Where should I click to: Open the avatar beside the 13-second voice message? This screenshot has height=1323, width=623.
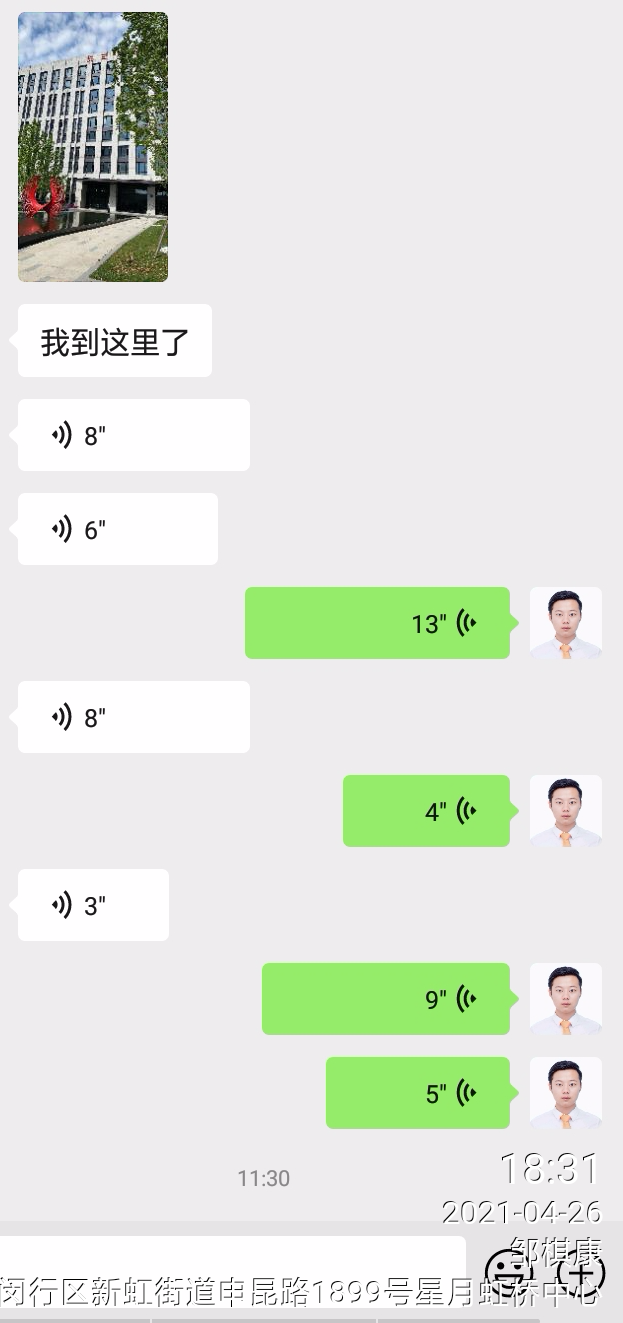coord(565,623)
